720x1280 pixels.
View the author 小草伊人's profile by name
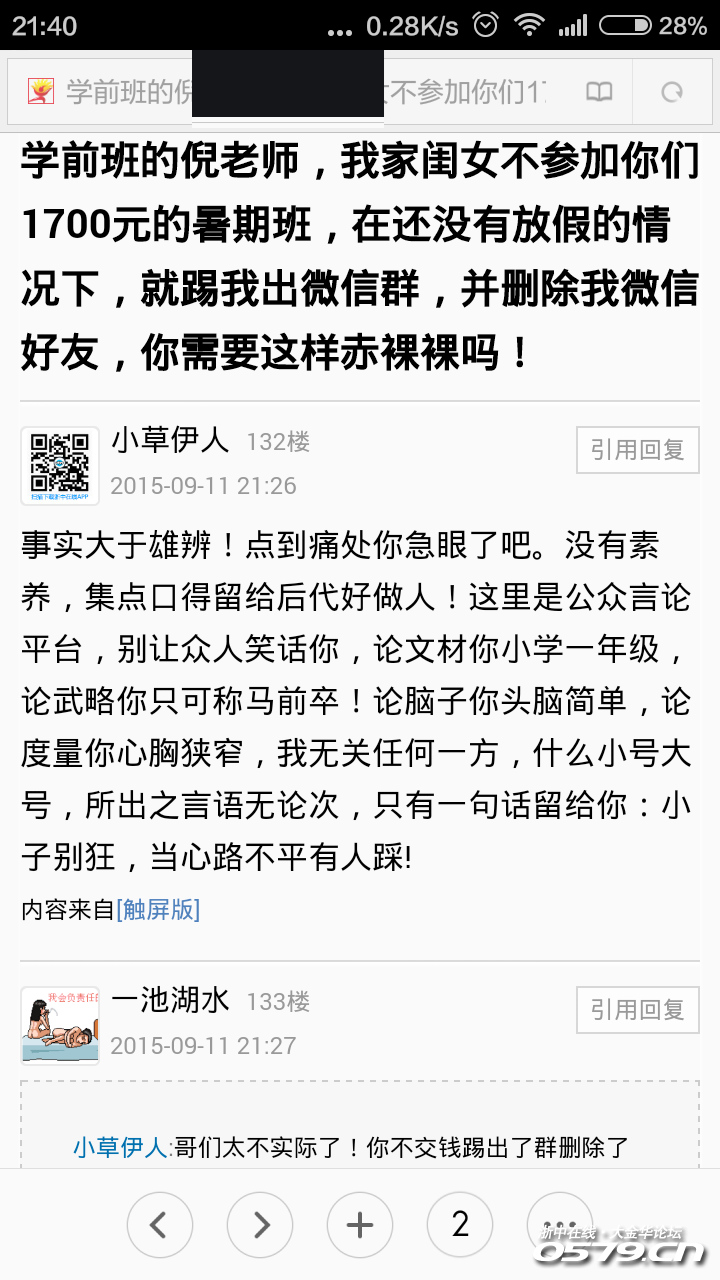pyautogui.click(x=170, y=441)
